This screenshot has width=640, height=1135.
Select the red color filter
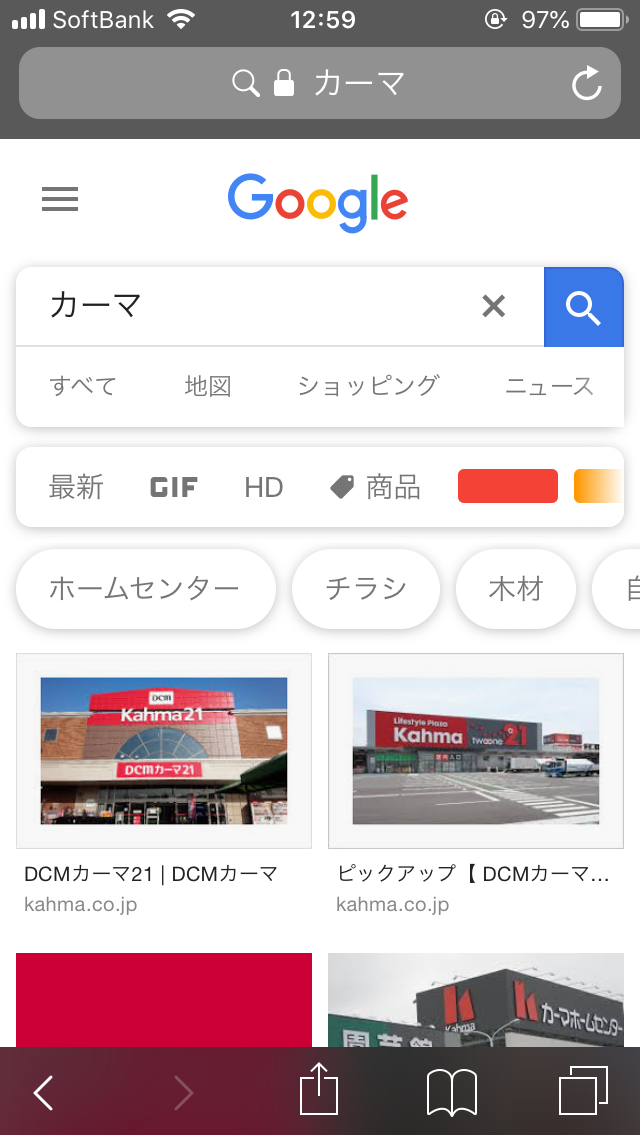pyautogui.click(x=507, y=486)
